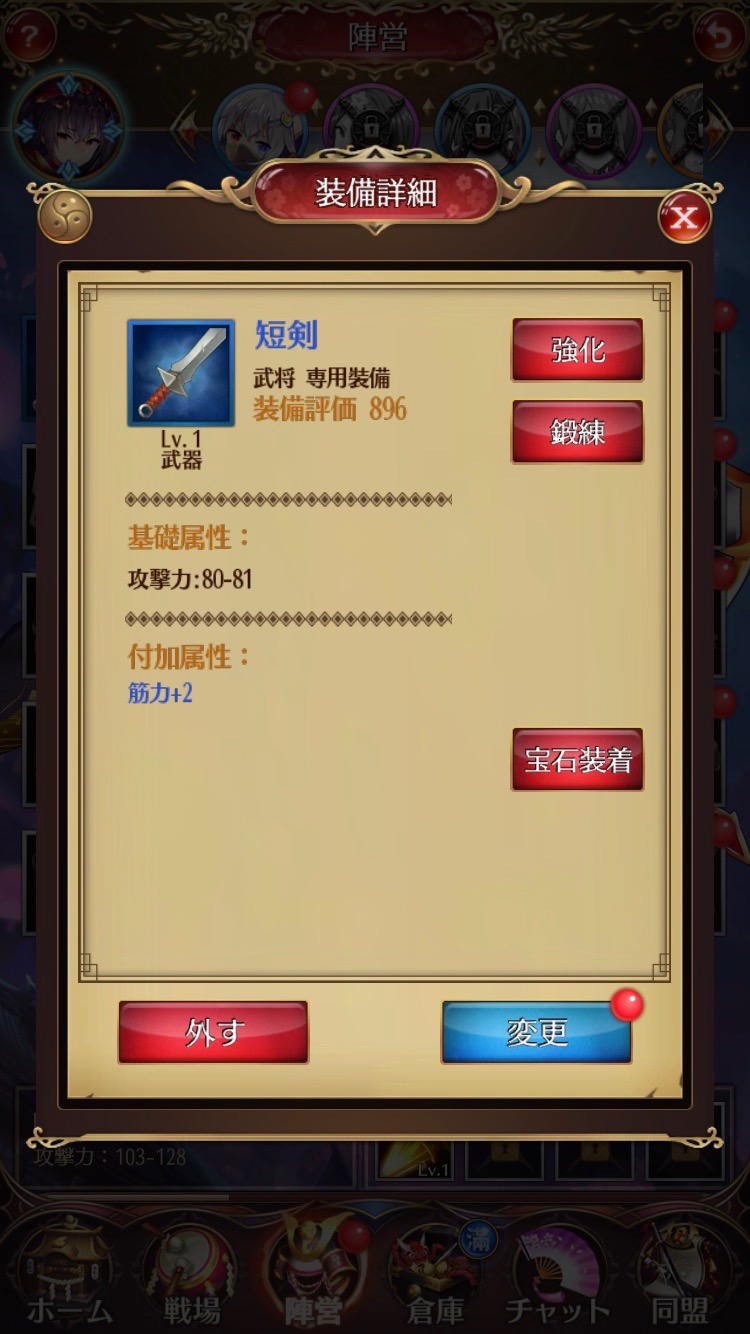Tap the 宝石装着 button
Screen dimensions: 750x1334
[577, 760]
